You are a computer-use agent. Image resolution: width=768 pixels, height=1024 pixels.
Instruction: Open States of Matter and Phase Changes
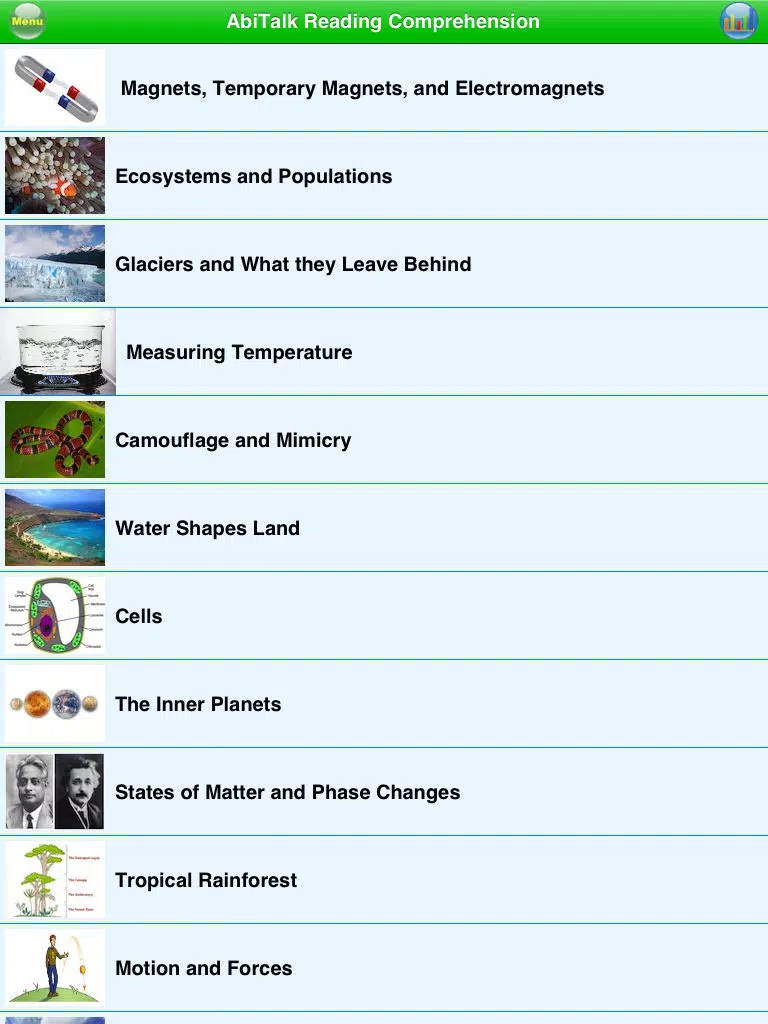click(287, 792)
